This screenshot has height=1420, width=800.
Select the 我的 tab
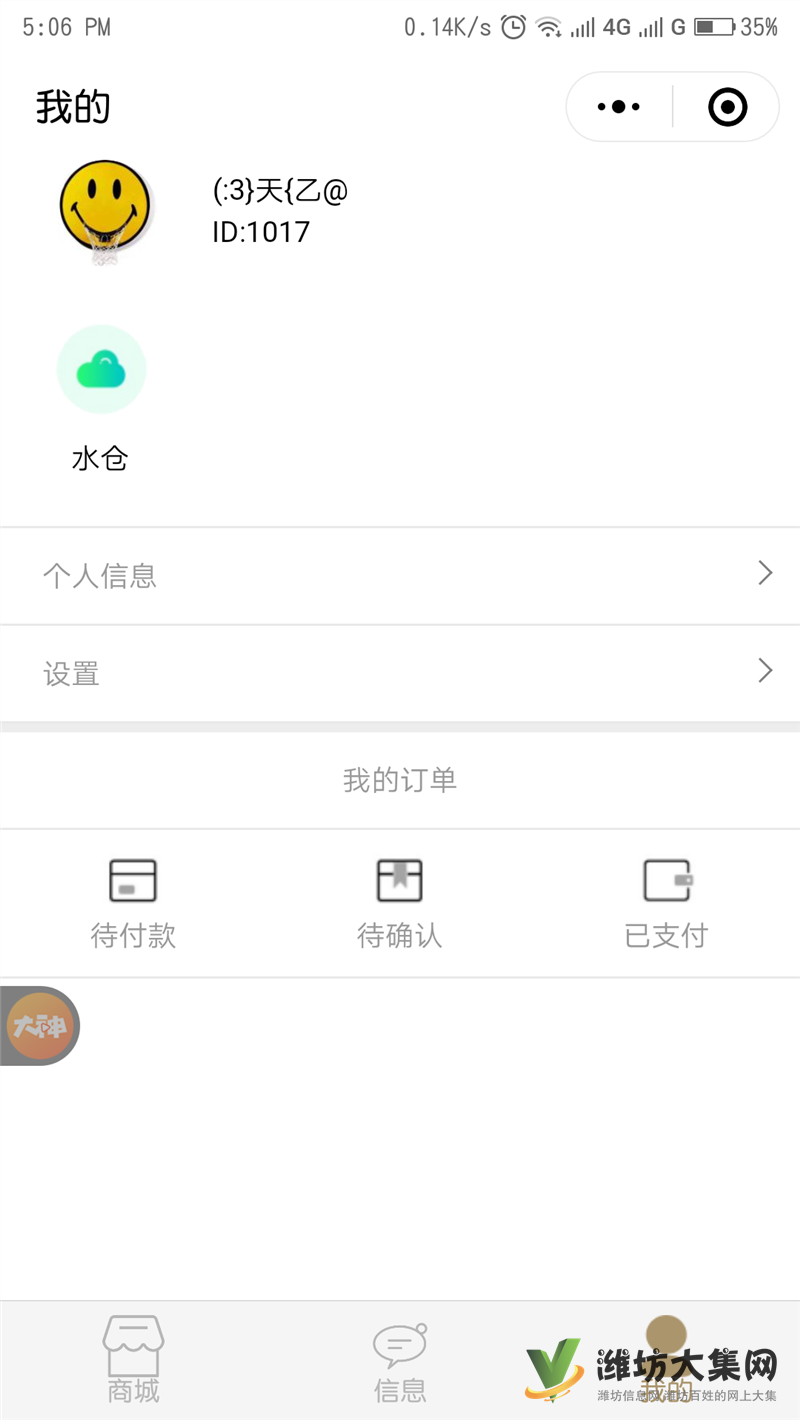(666, 1360)
